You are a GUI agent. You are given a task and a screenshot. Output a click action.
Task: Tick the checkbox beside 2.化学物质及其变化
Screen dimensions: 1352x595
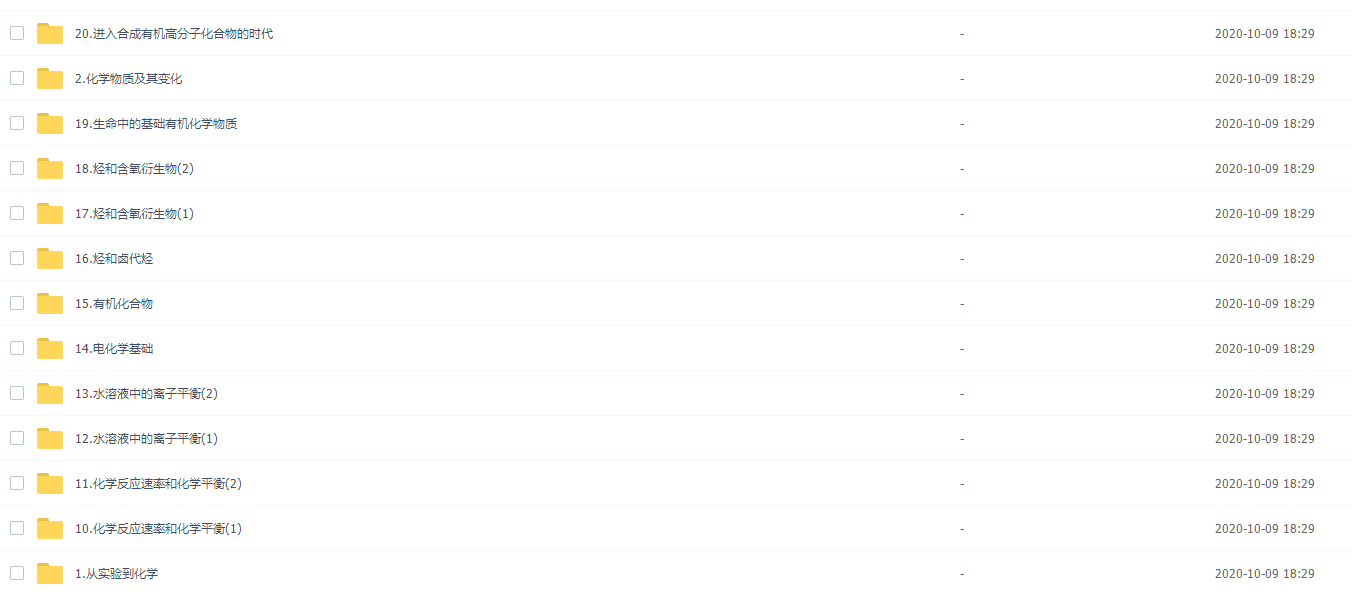click(x=17, y=78)
